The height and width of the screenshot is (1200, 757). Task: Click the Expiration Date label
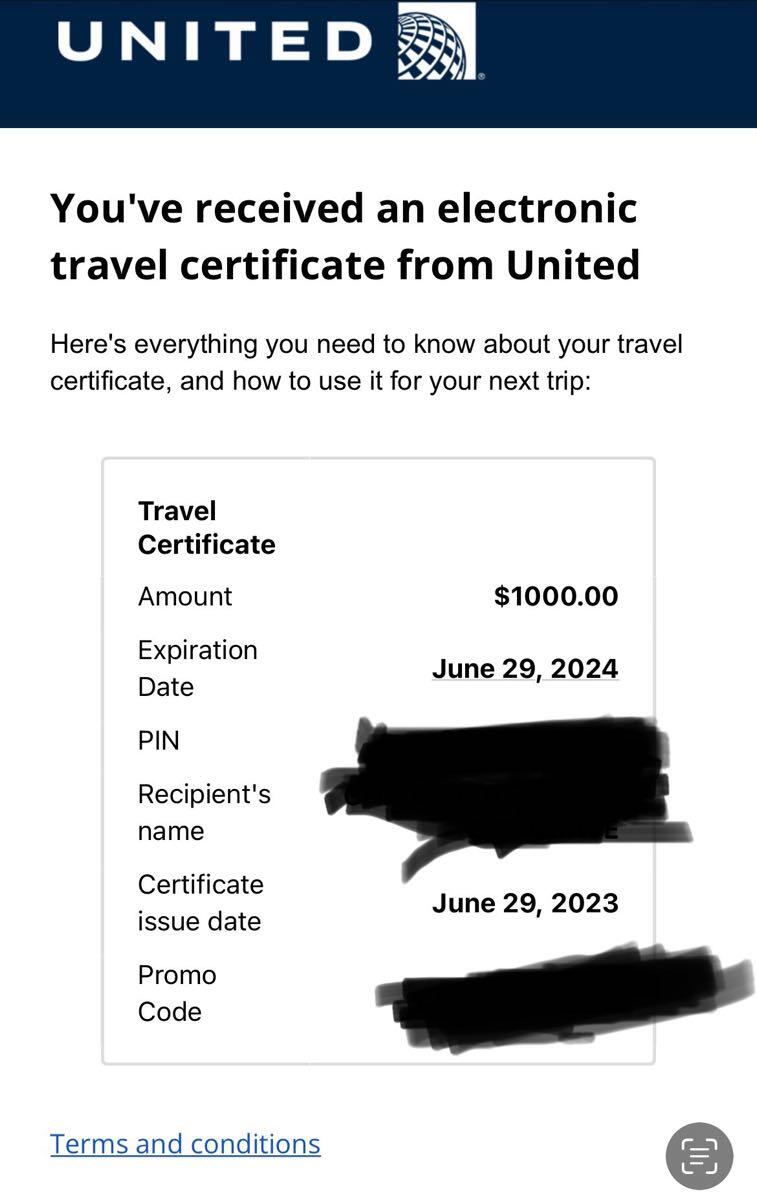(x=197, y=668)
